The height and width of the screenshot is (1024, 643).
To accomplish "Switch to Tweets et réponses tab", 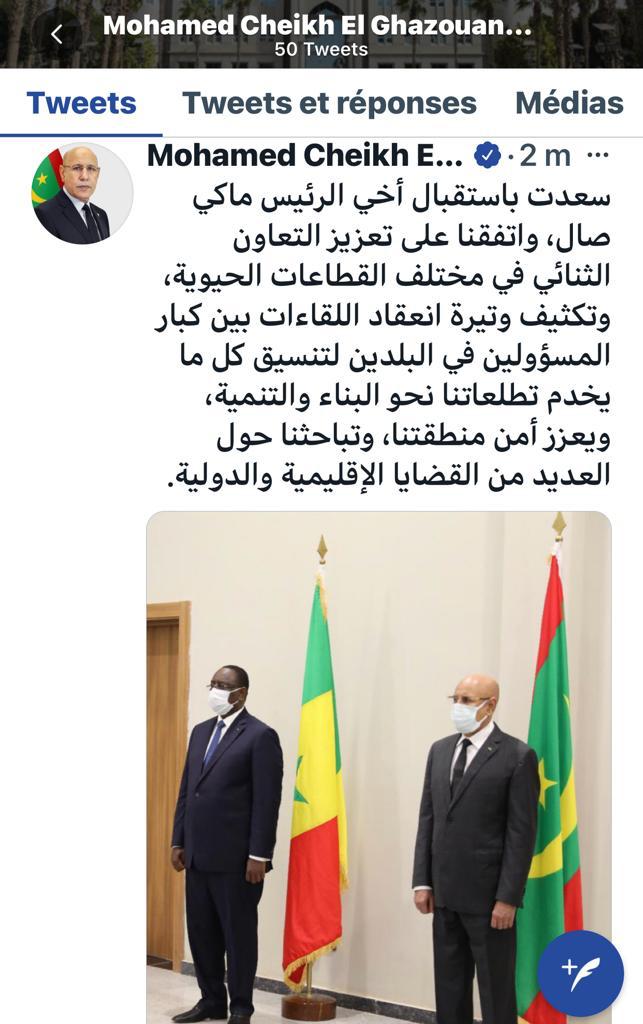I will coord(329,103).
